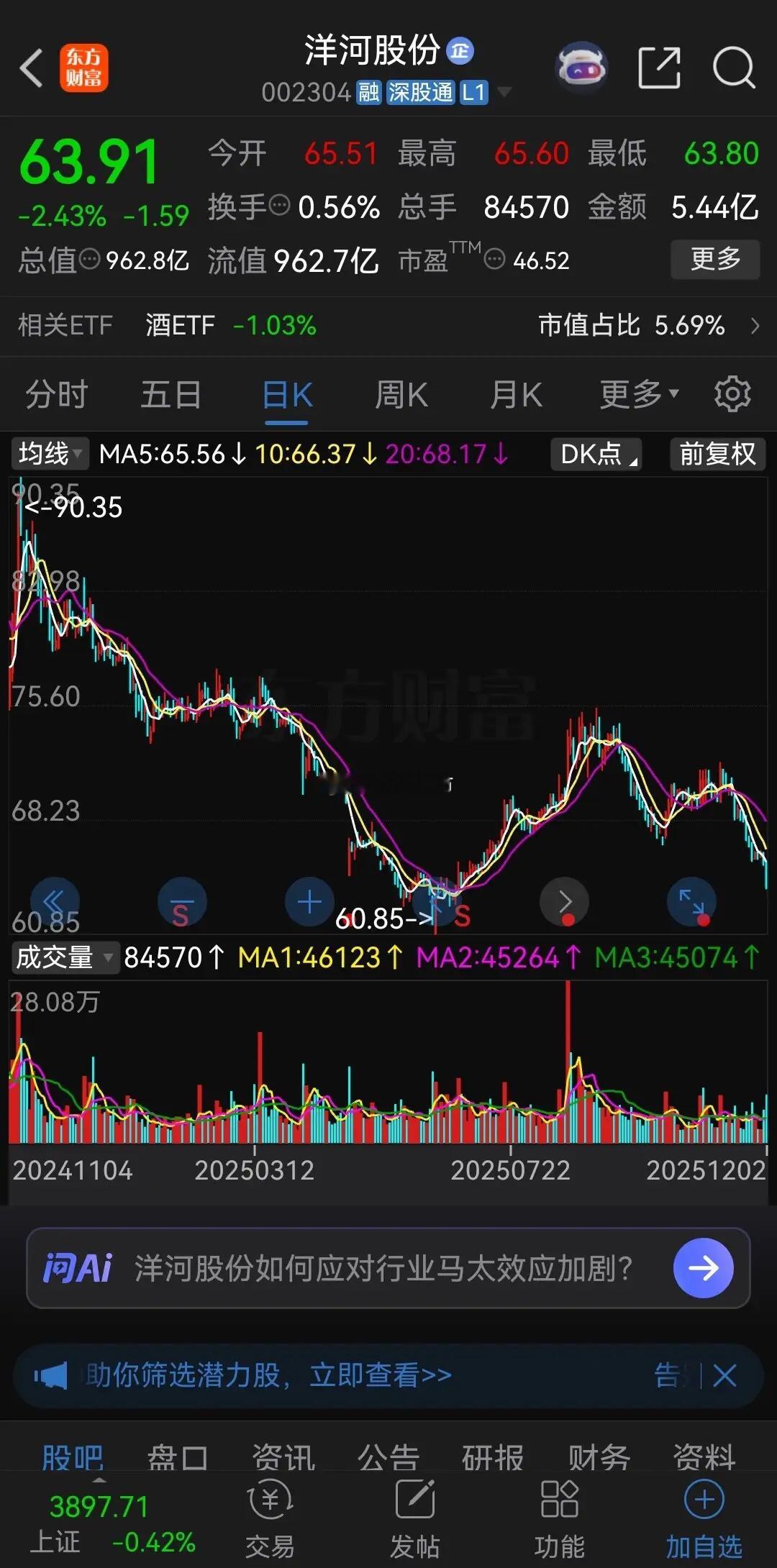This screenshot has height=1568, width=777.
Task: Toggle 前复权 price adjustment mode
Action: tap(717, 455)
